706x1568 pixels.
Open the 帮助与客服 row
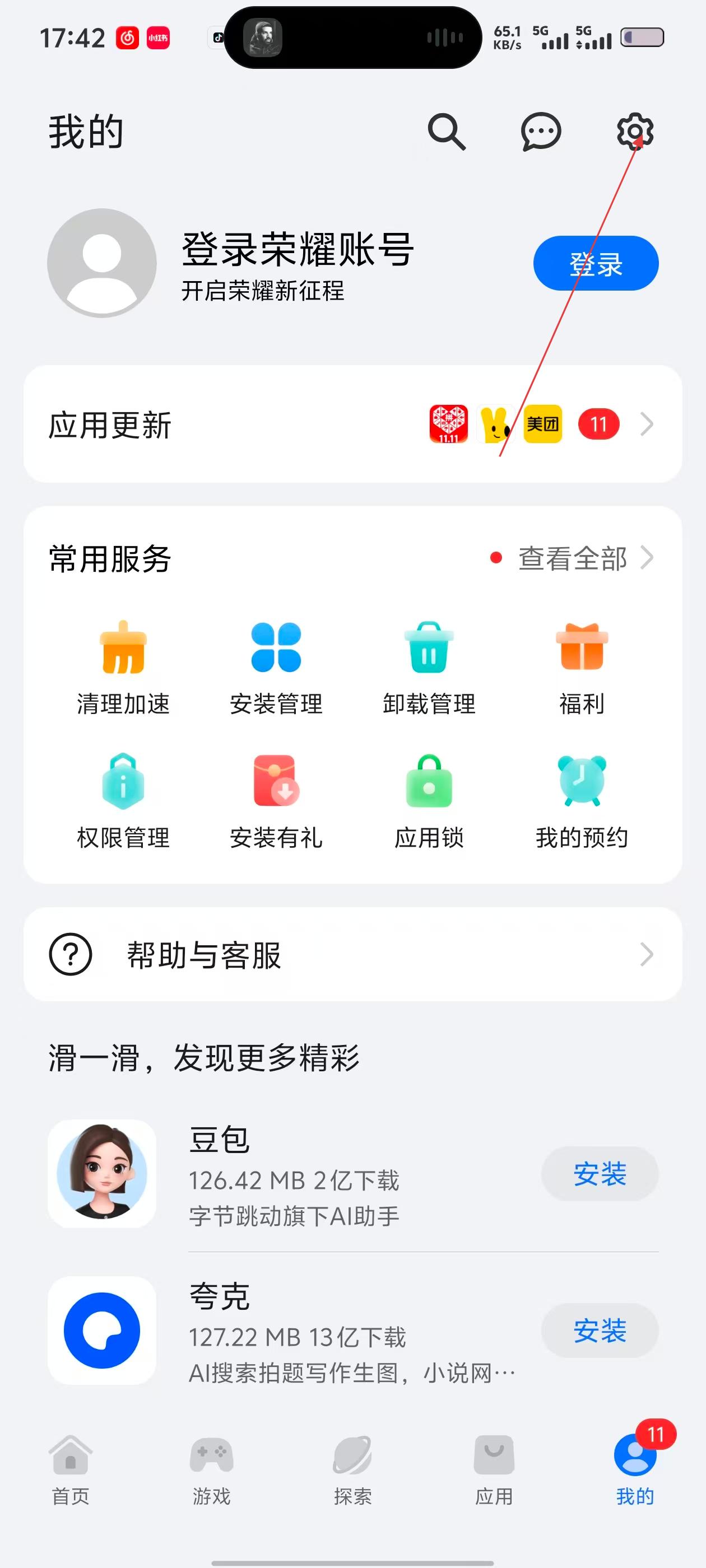tap(352, 954)
